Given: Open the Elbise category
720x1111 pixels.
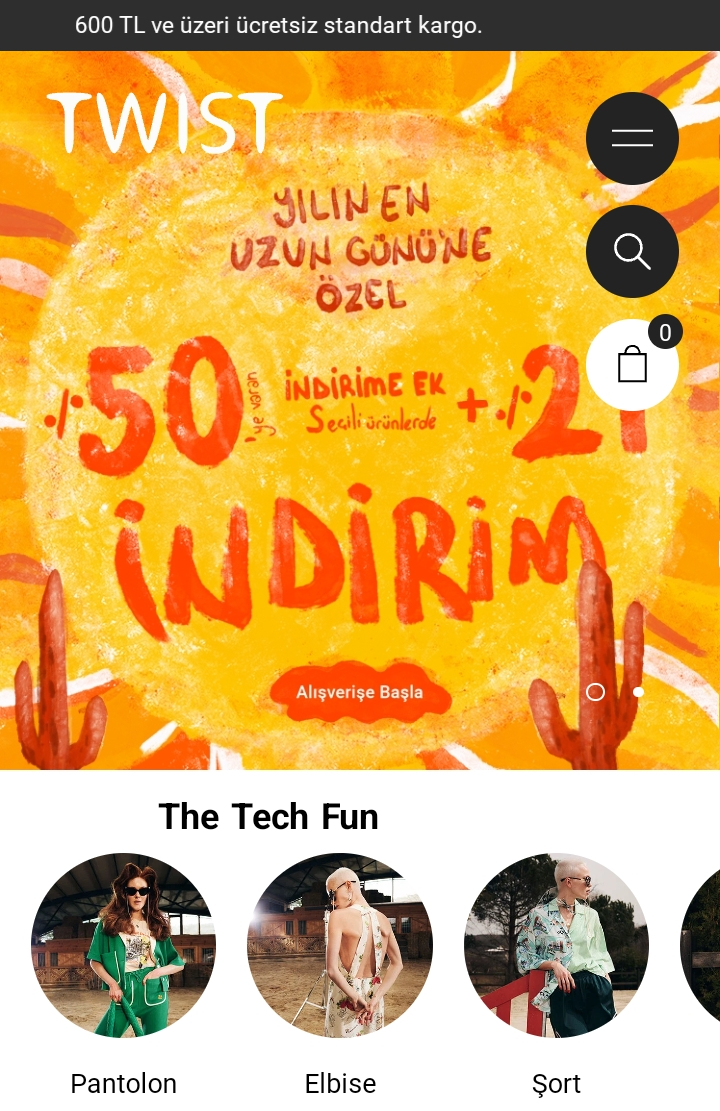Looking at the screenshot, I should pyautogui.click(x=340, y=946).
